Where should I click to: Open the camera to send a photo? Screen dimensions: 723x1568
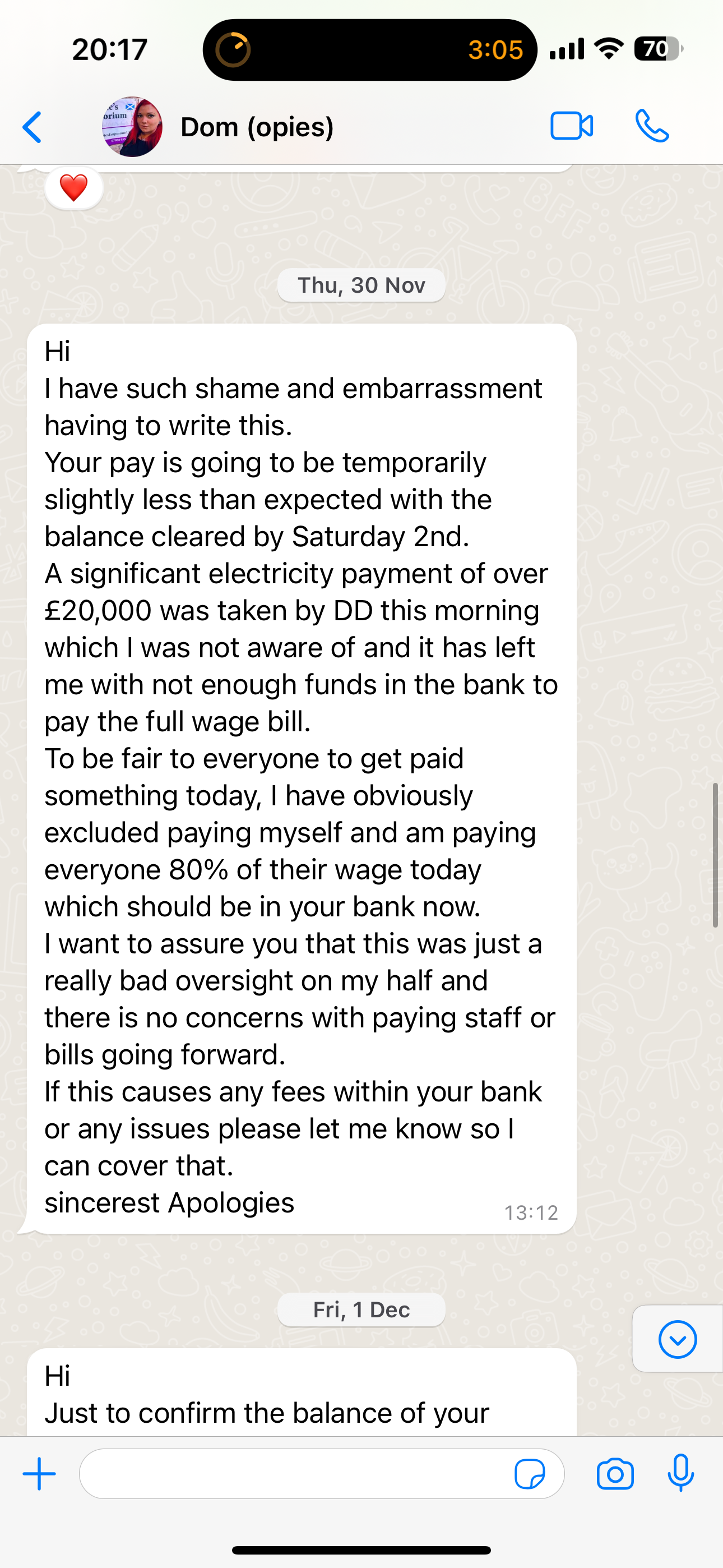coord(615,1474)
